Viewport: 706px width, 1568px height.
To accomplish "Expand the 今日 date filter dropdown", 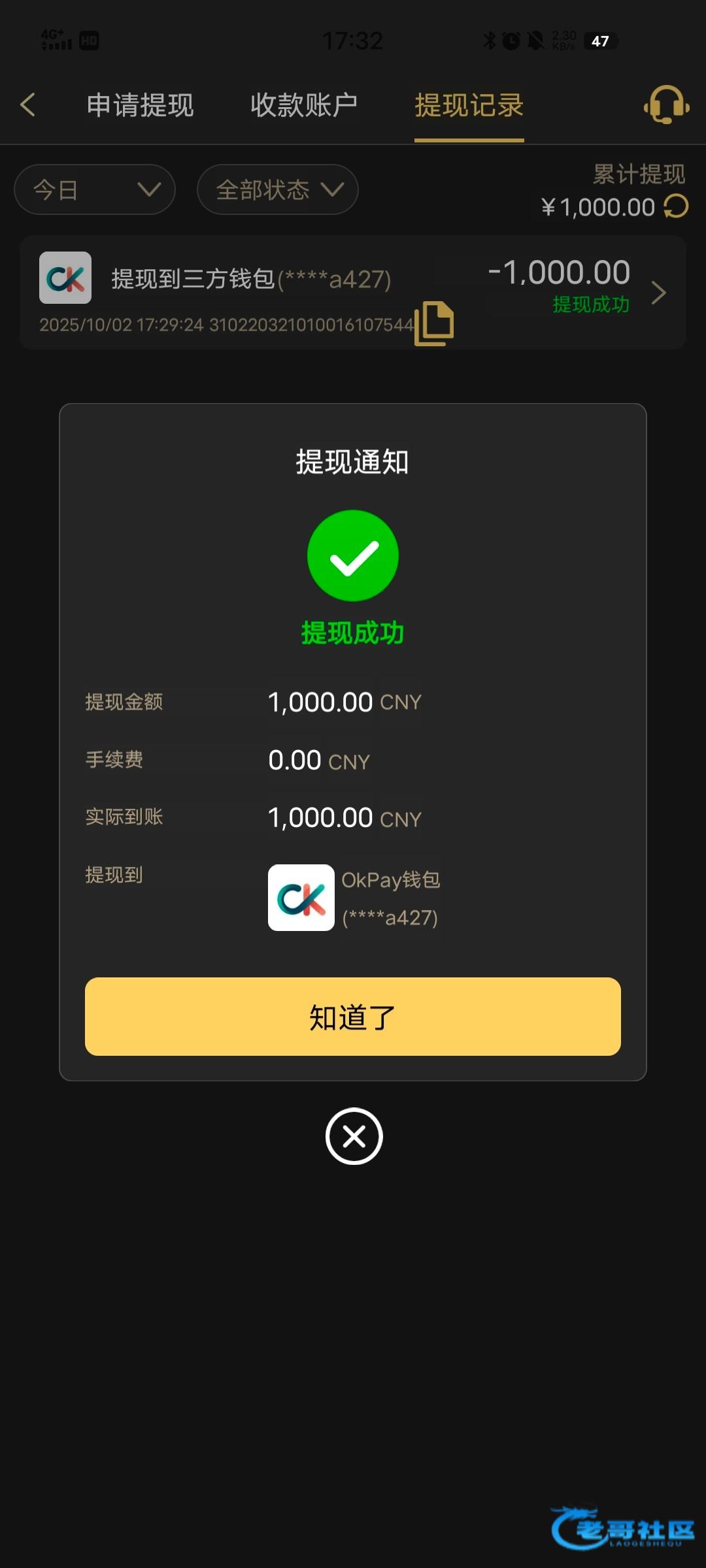I will click(95, 189).
